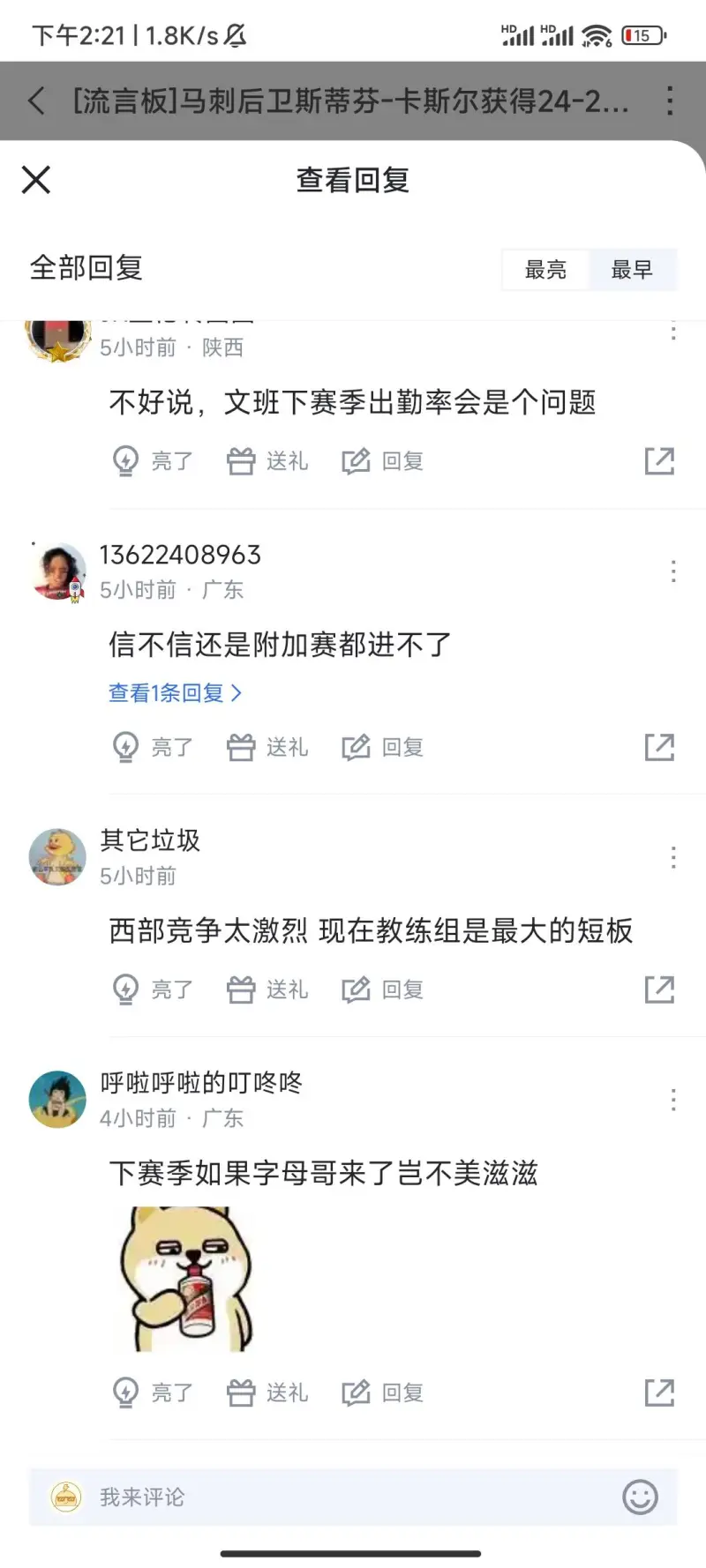706x1568 pixels.
Task: Send a gift to 13622408963's comment
Action: coord(267,748)
